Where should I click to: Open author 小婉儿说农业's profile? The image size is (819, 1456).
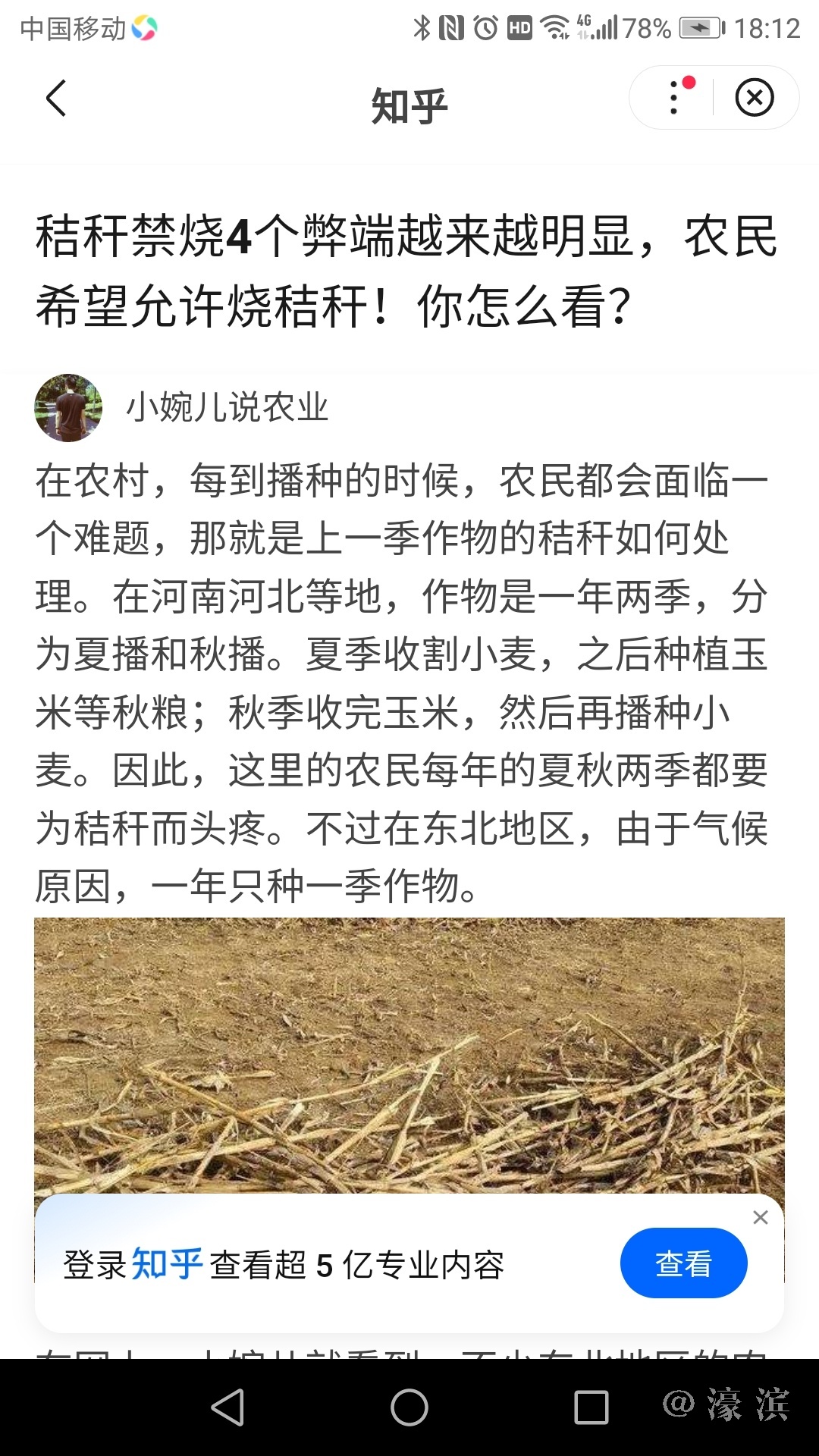tap(227, 408)
